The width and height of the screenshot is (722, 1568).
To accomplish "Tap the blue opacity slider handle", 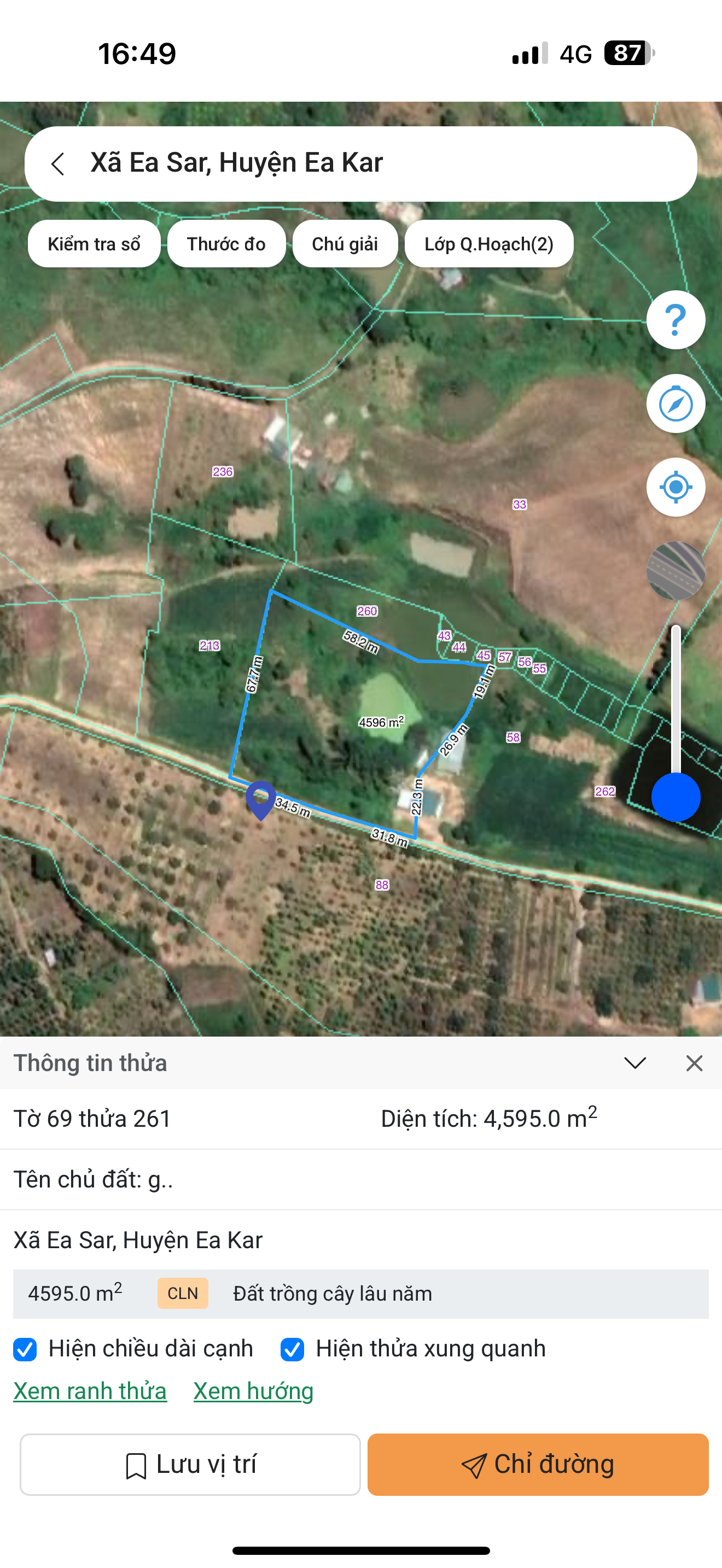I will point(676,797).
